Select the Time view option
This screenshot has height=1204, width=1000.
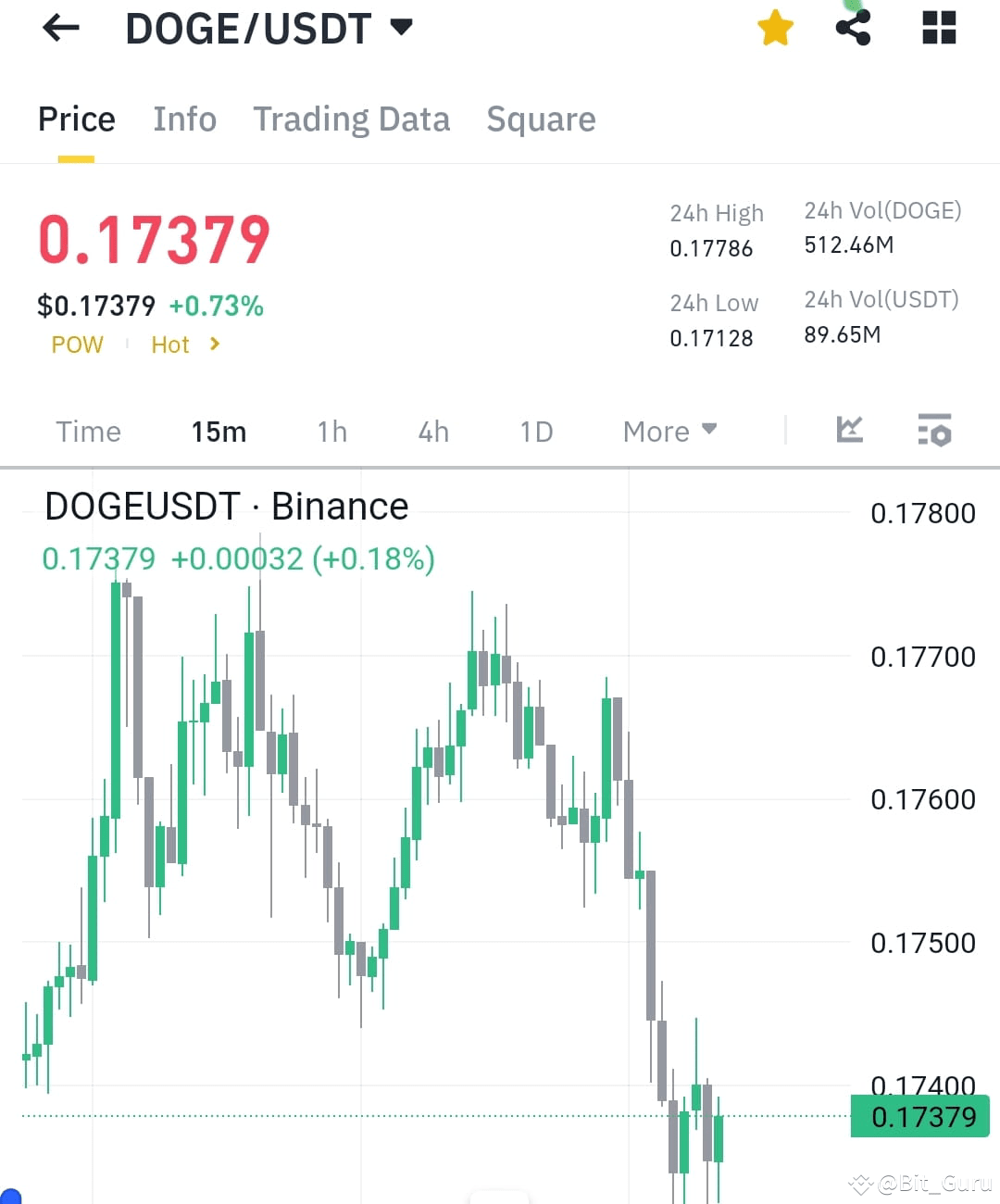(x=88, y=431)
